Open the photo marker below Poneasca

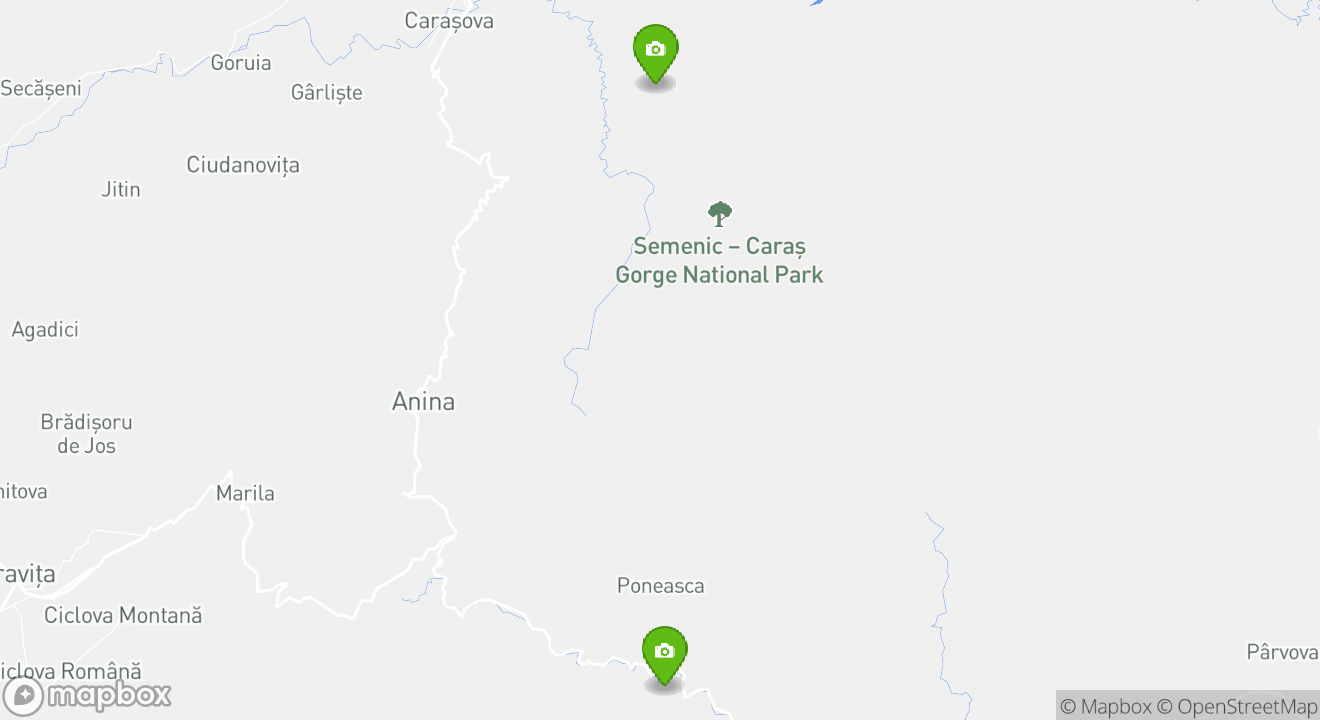tap(664, 654)
